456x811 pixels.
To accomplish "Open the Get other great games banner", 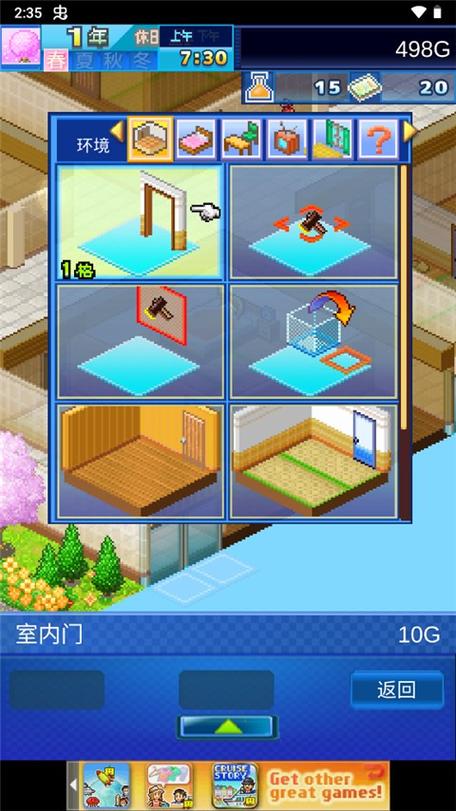I will click(x=327, y=785).
